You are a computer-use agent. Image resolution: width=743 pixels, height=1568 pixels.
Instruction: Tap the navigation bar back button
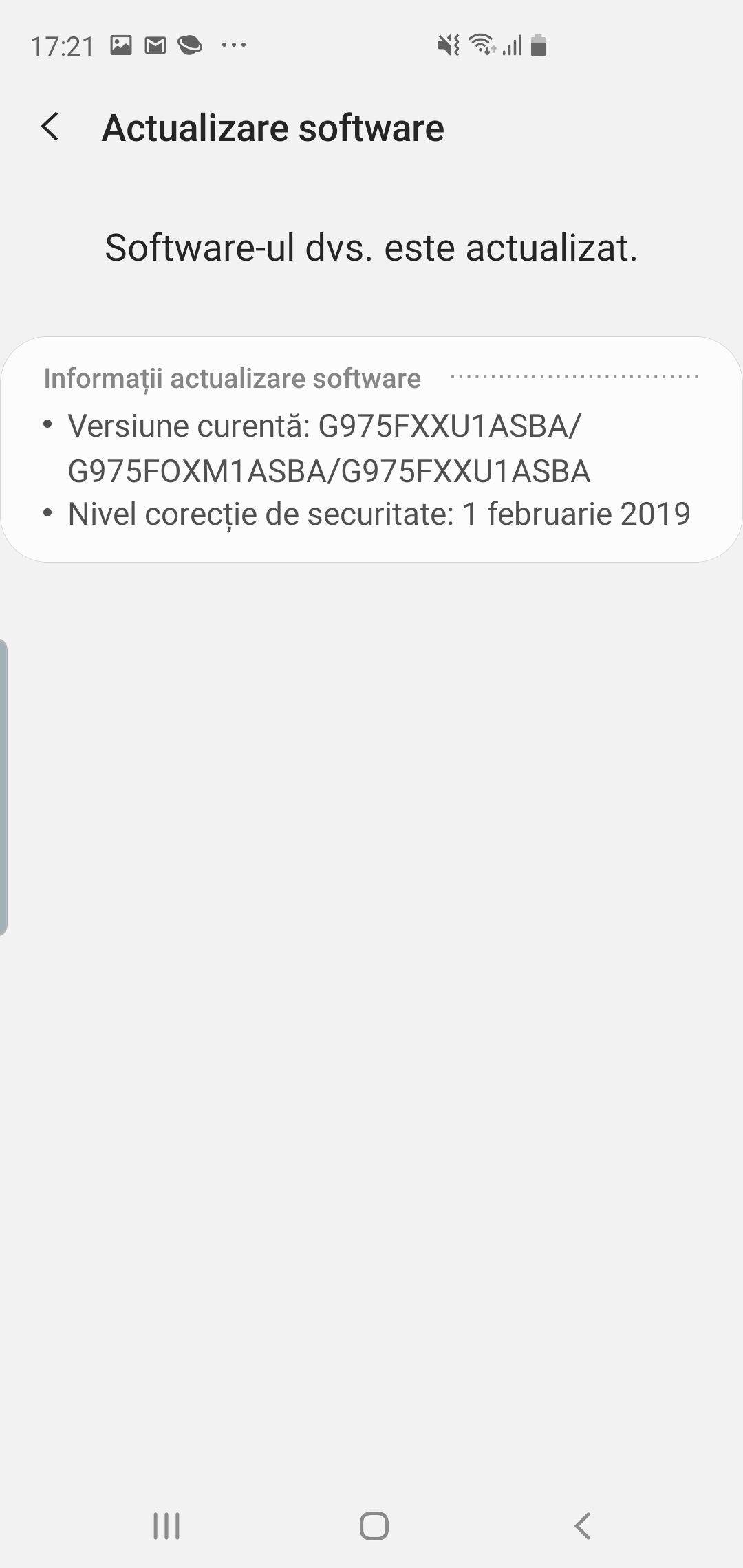click(582, 1525)
